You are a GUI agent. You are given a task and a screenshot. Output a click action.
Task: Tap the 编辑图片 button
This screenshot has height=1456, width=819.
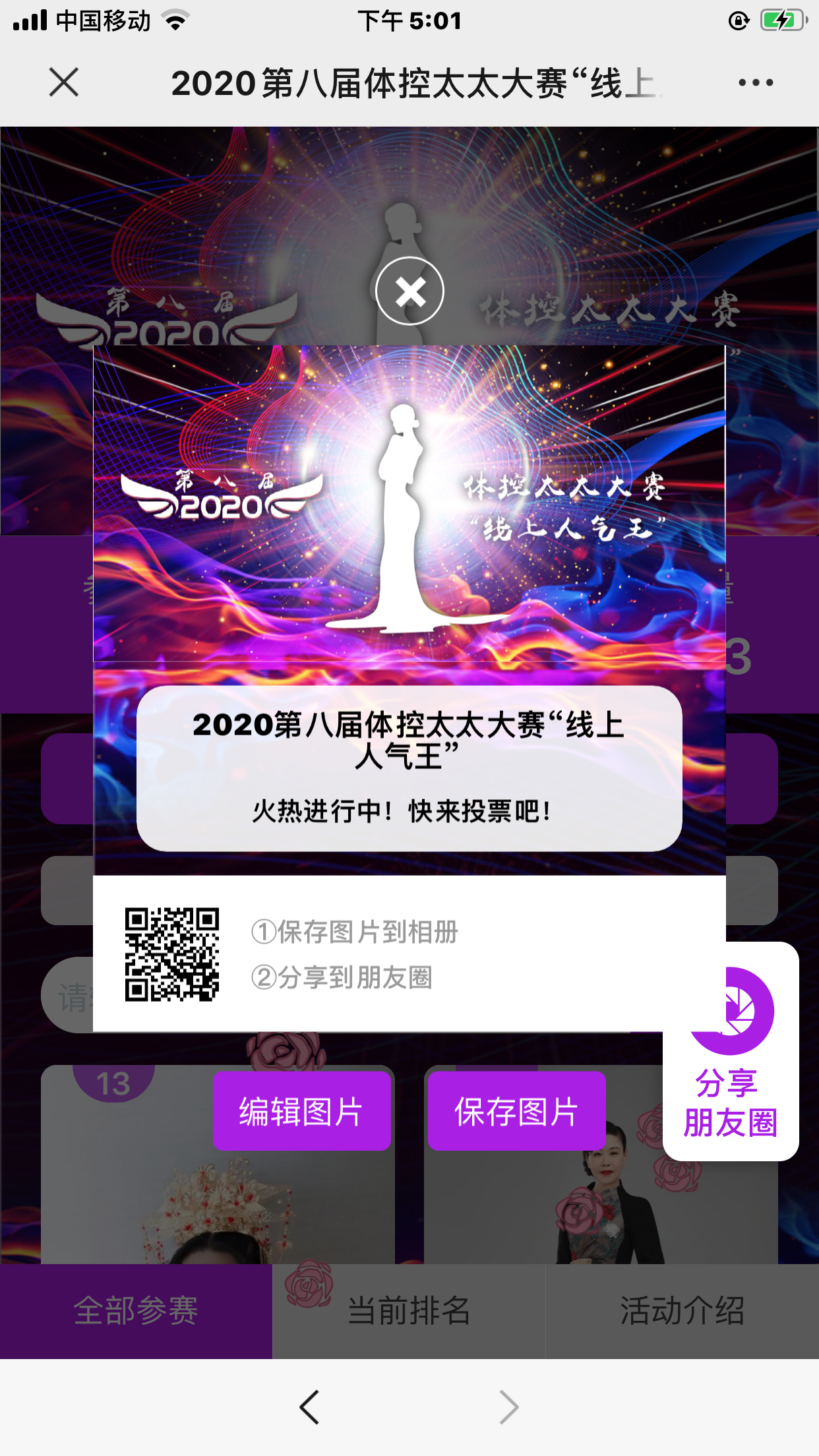[301, 1111]
